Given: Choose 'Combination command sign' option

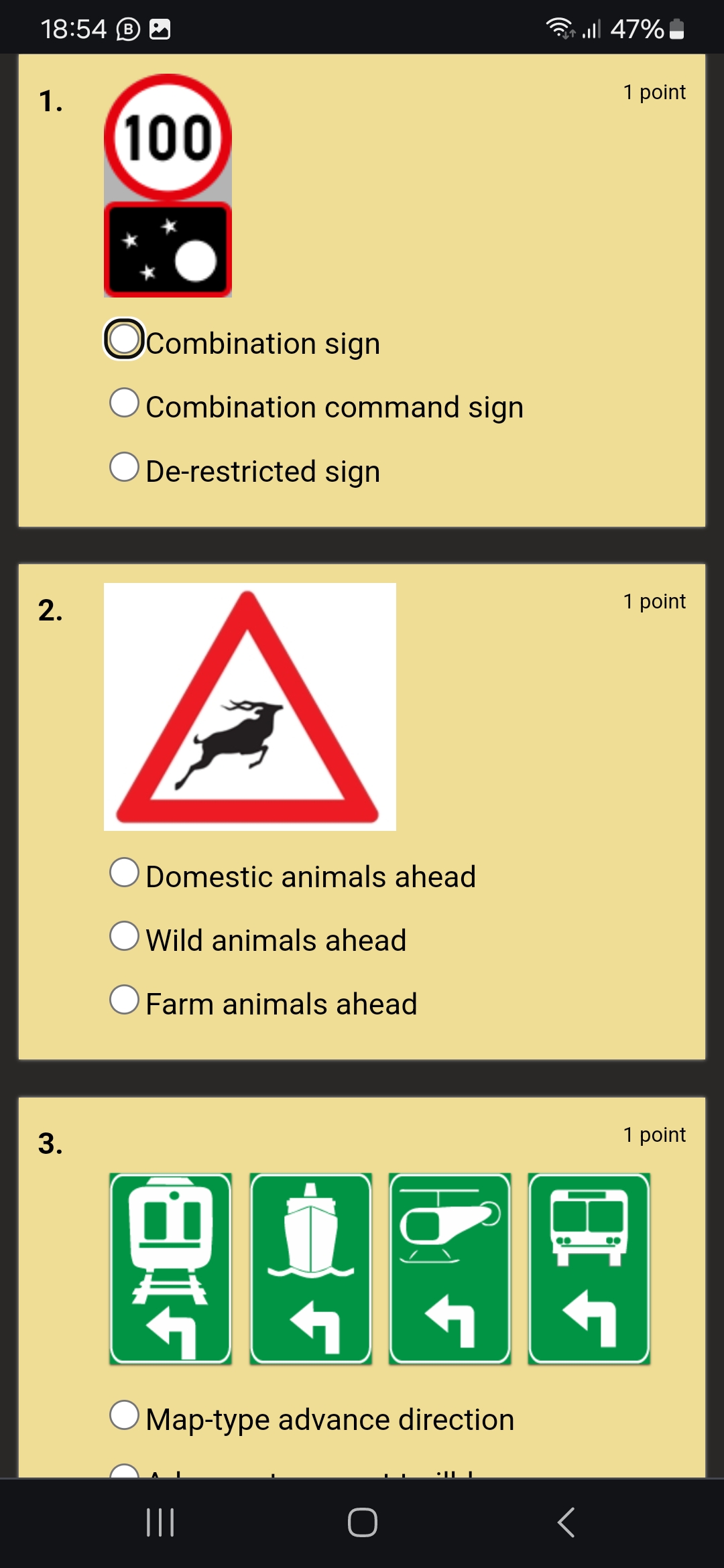Looking at the screenshot, I should (x=124, y=403).
